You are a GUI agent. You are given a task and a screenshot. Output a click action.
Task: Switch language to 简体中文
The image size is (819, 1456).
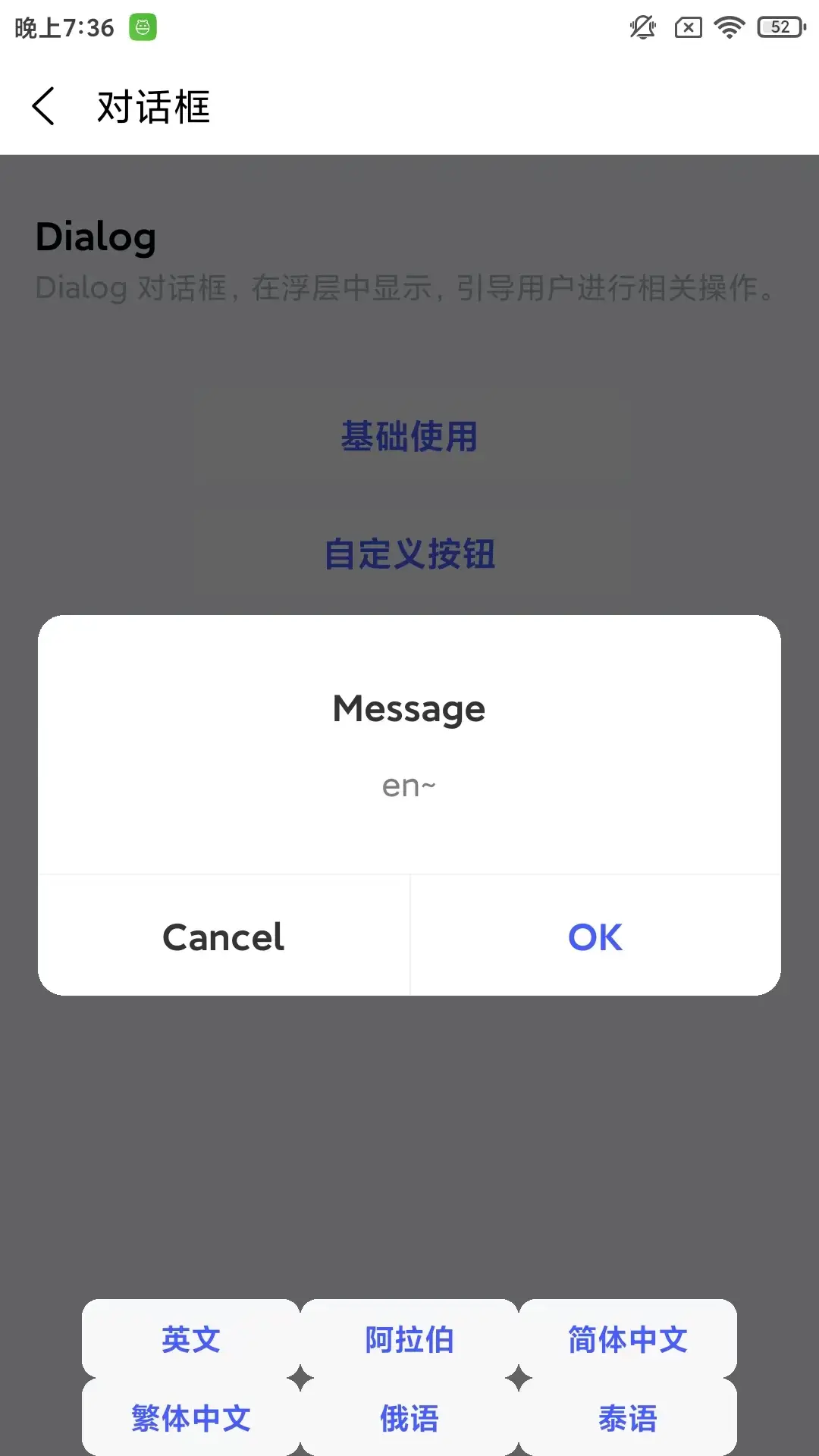click(x=628, y=1340)
